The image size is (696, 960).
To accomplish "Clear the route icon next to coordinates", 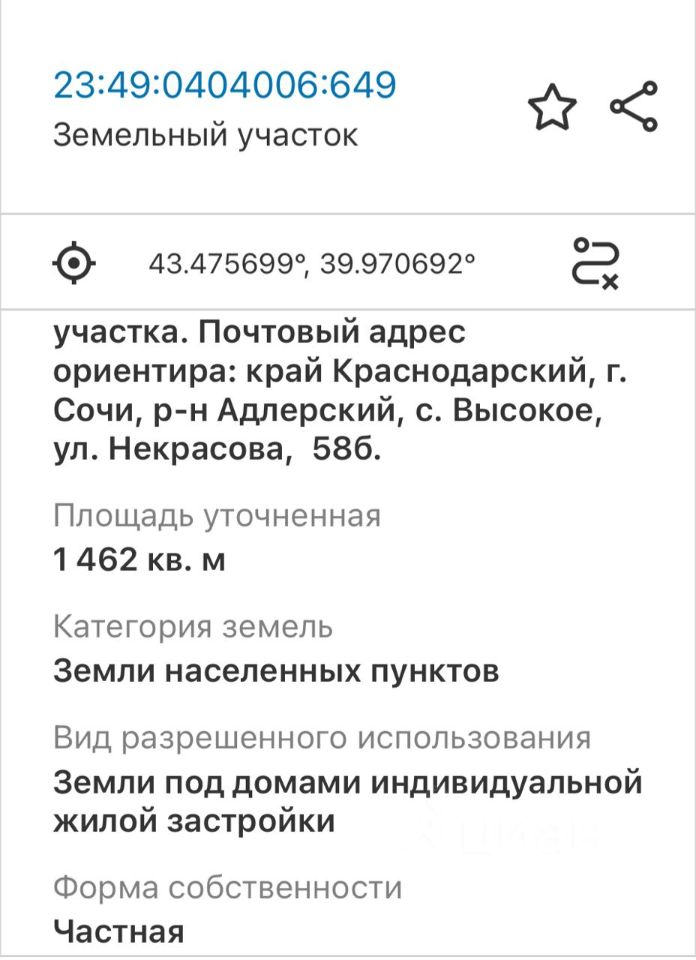I will [596, 264].
